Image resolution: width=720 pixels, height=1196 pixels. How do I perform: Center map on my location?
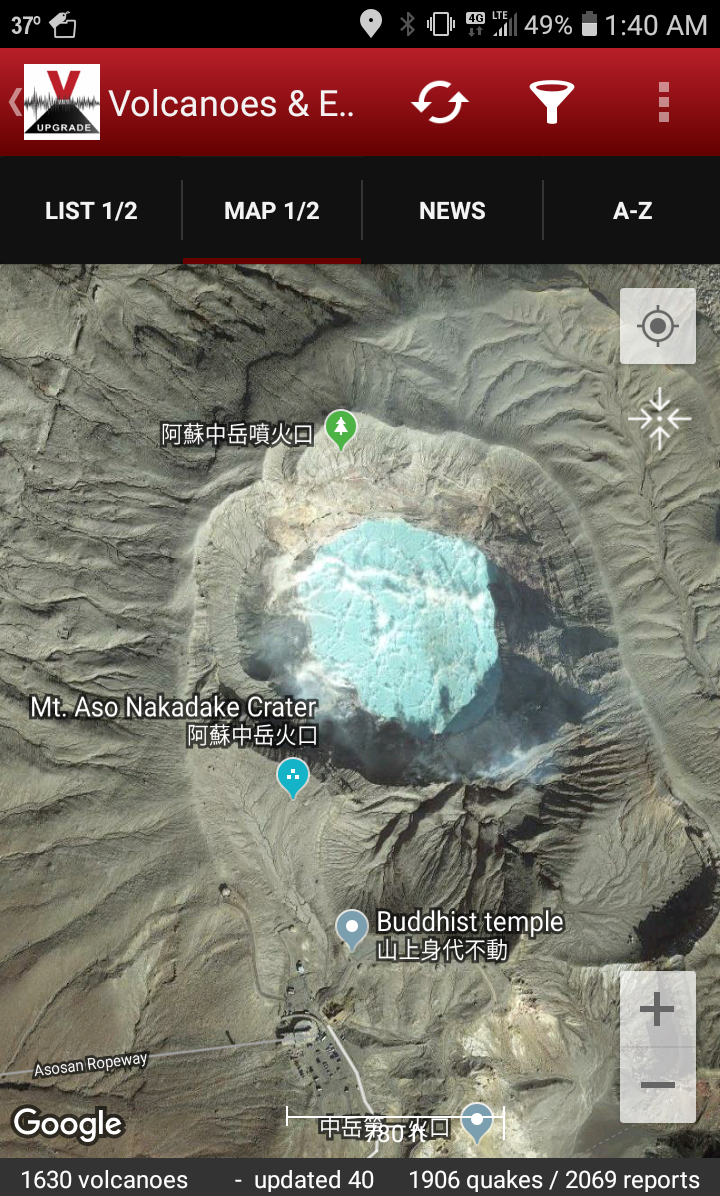657,326
